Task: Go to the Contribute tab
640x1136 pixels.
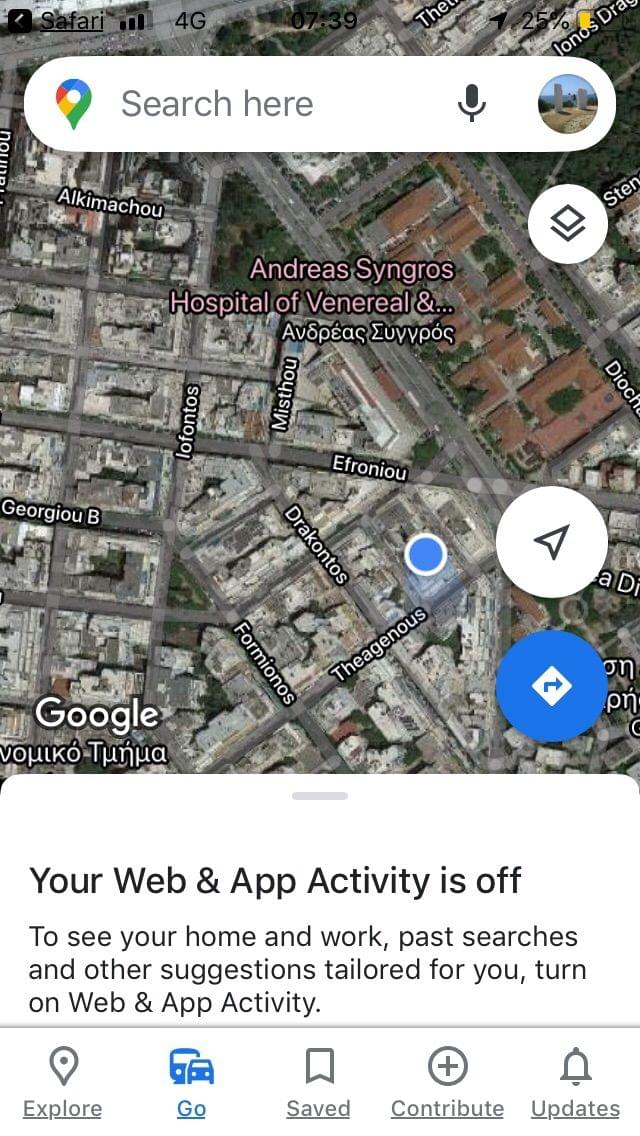Action: click(447, 1082)
